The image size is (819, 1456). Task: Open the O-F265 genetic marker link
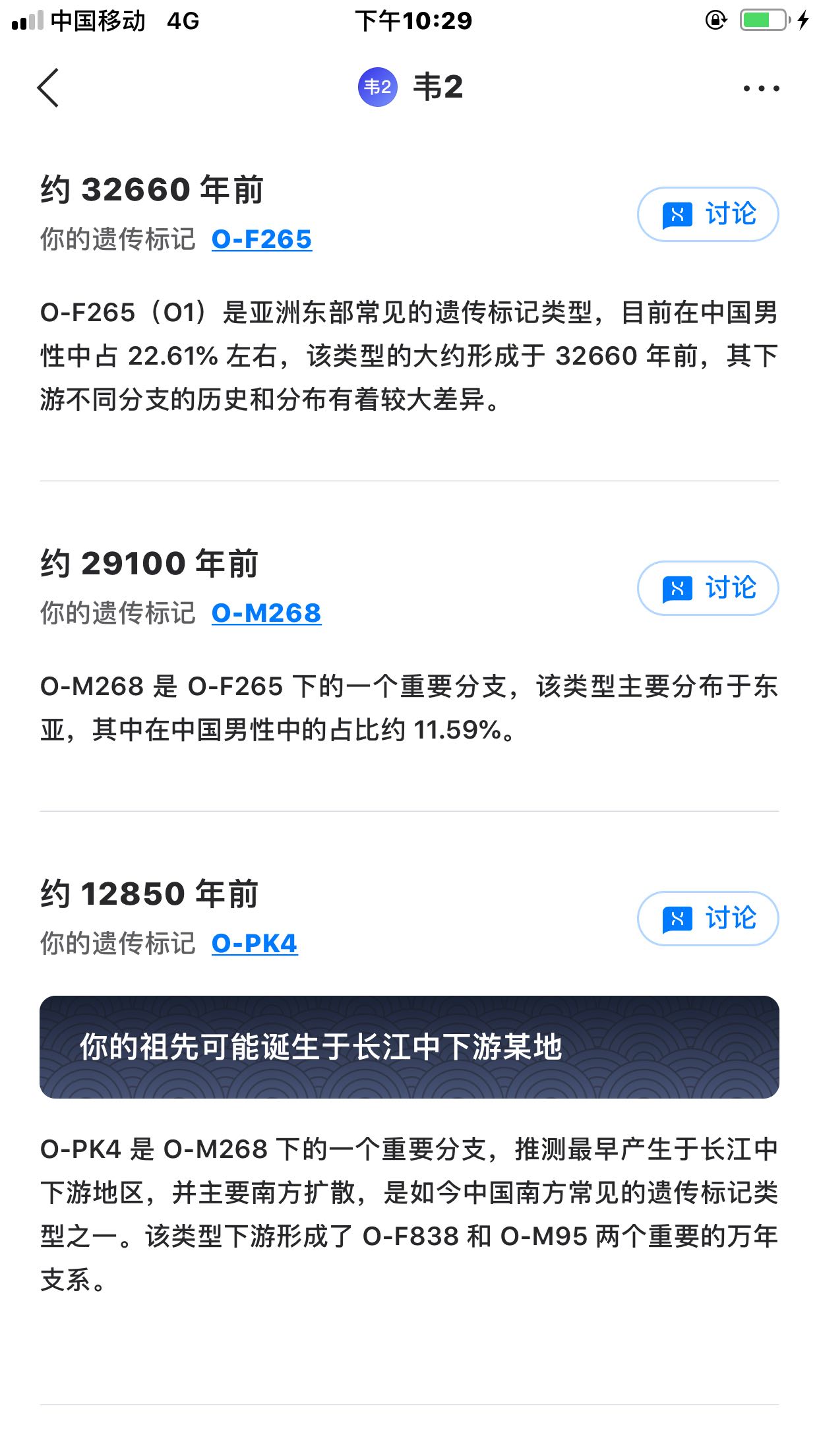(x=262, y=239)
